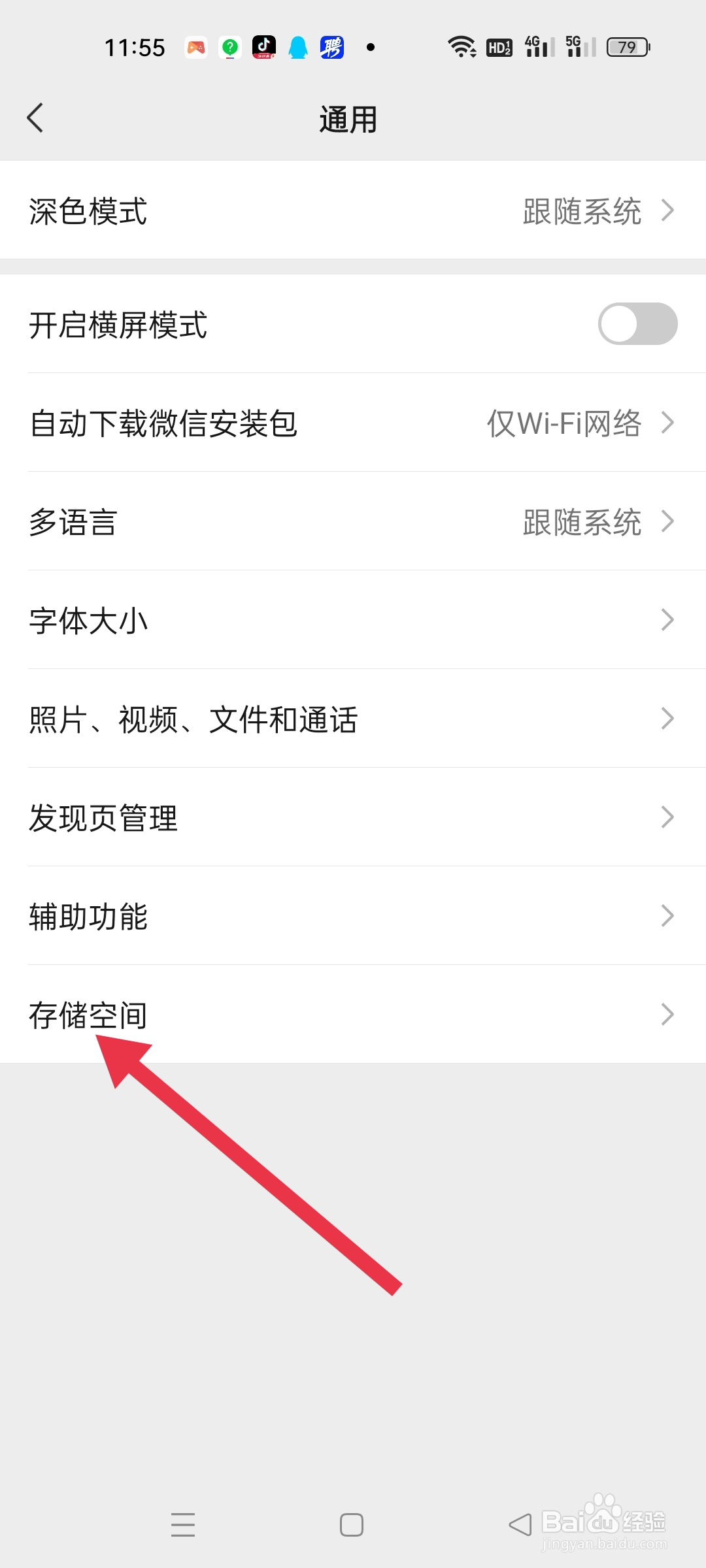Open 照片、视频、文件和通话 settings
706x1568 pixels.
coord(353,719)
